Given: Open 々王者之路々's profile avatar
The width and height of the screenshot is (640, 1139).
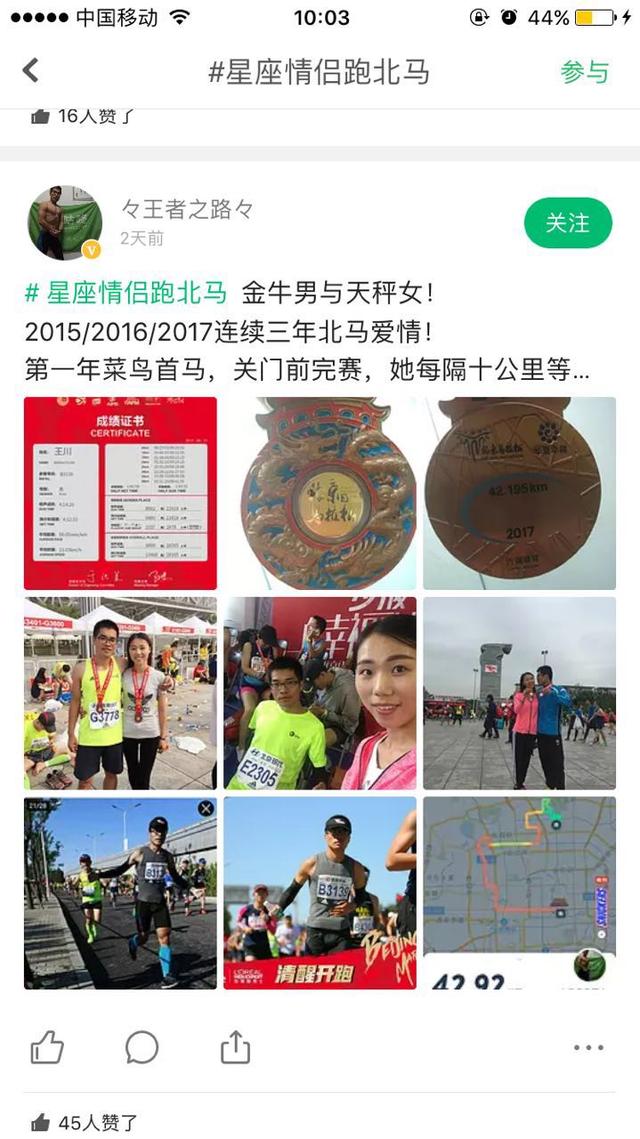Looking at the screenshot, I should click(64, 222).
